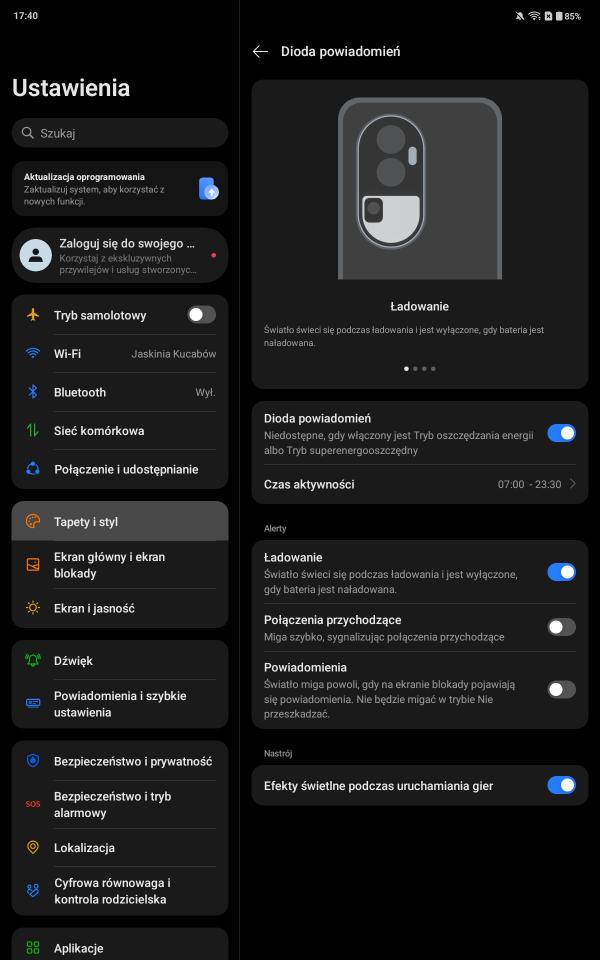The height and width of the screenshot is (960, 600).
Task: Enable Połączenia przychodzące alert
Action: (x=561, y=627)
